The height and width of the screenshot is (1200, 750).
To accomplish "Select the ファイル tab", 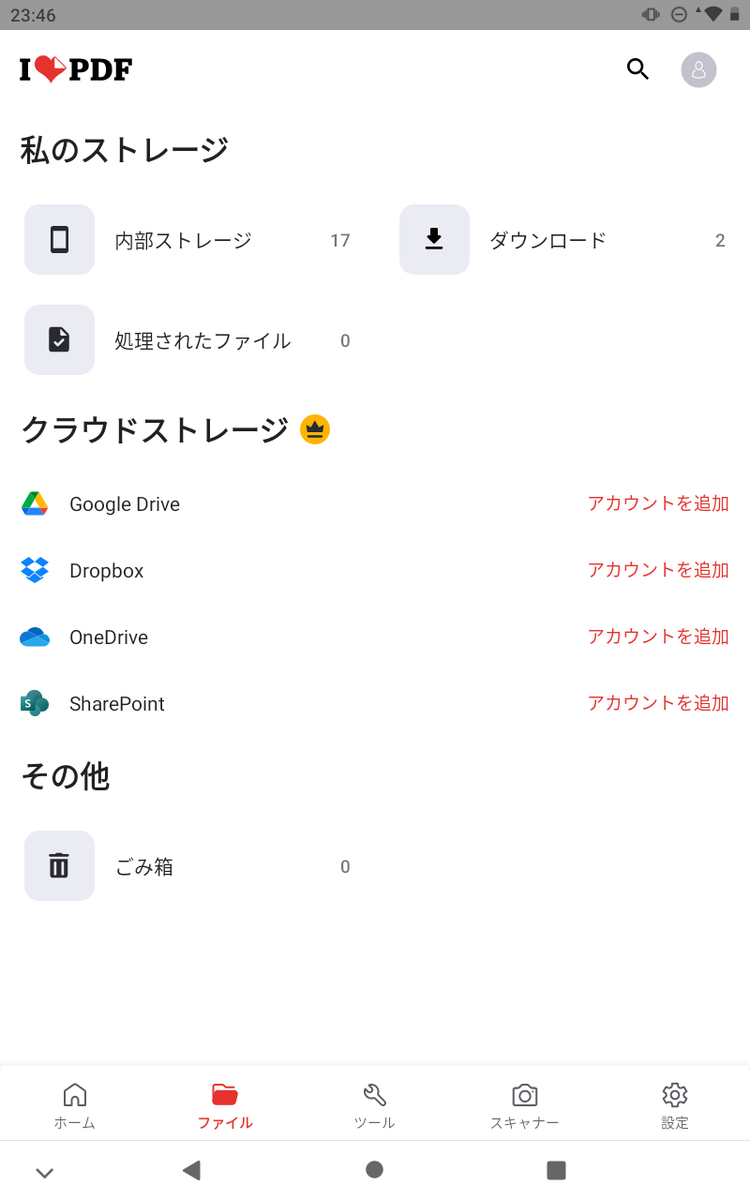I will click(x=225, y=1105).
